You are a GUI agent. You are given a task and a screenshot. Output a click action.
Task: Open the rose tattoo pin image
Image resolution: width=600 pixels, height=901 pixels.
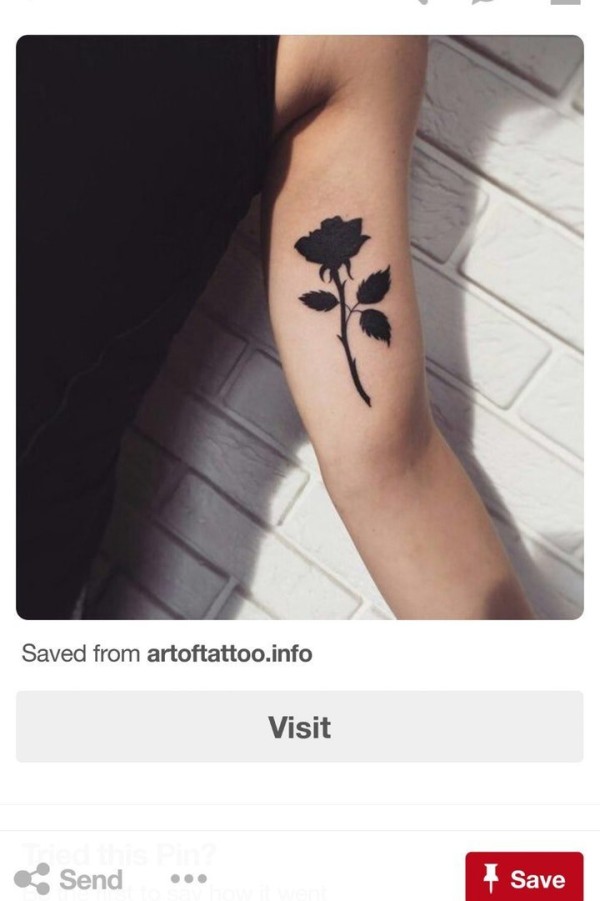click(299, 327)
